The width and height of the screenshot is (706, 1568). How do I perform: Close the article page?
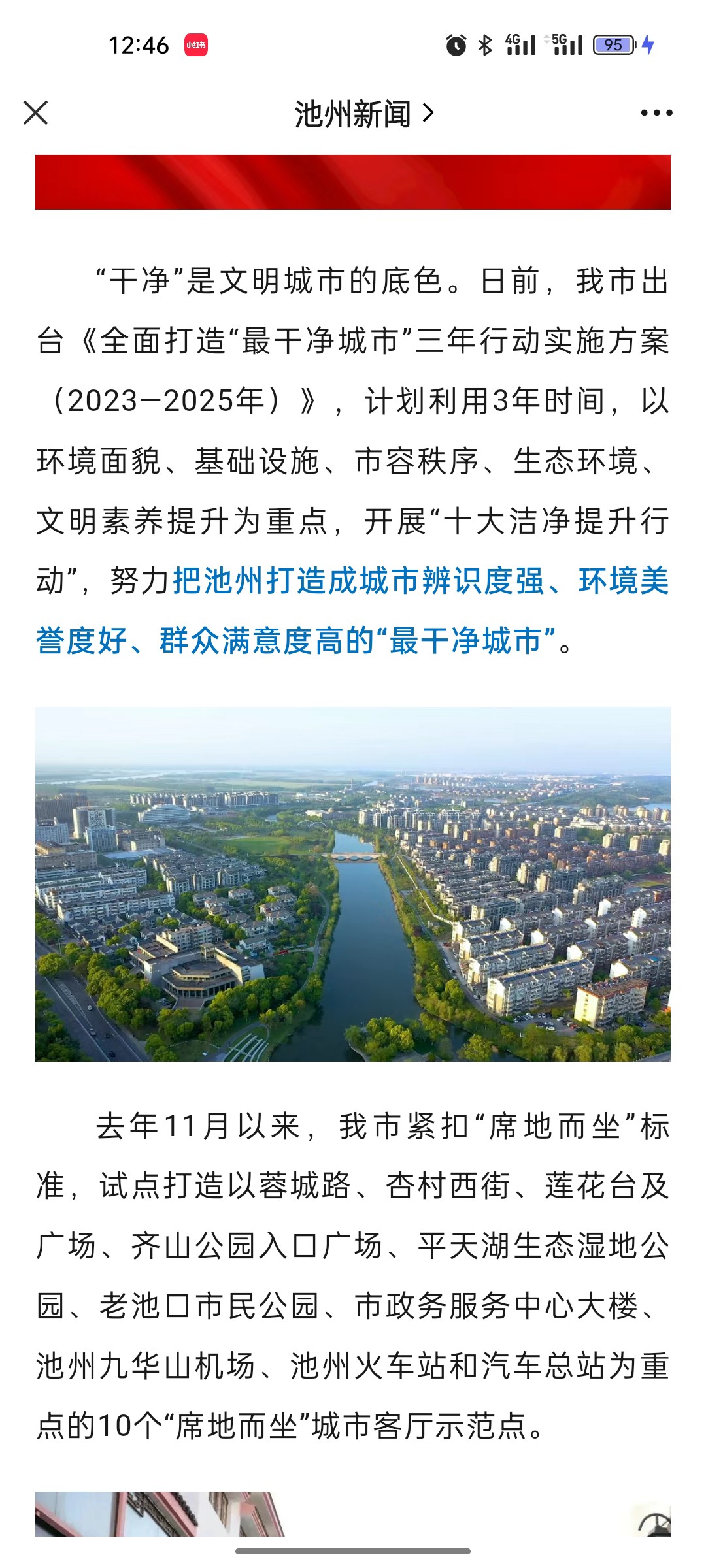[36, 113]
